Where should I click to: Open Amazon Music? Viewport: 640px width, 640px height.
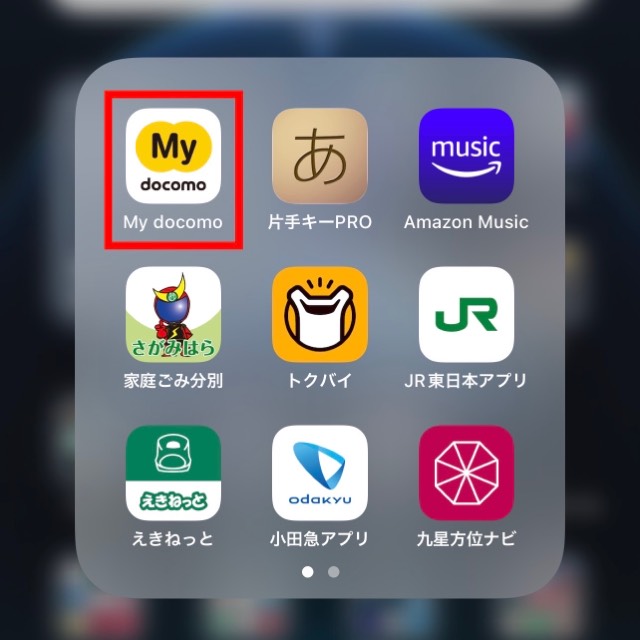466,156
